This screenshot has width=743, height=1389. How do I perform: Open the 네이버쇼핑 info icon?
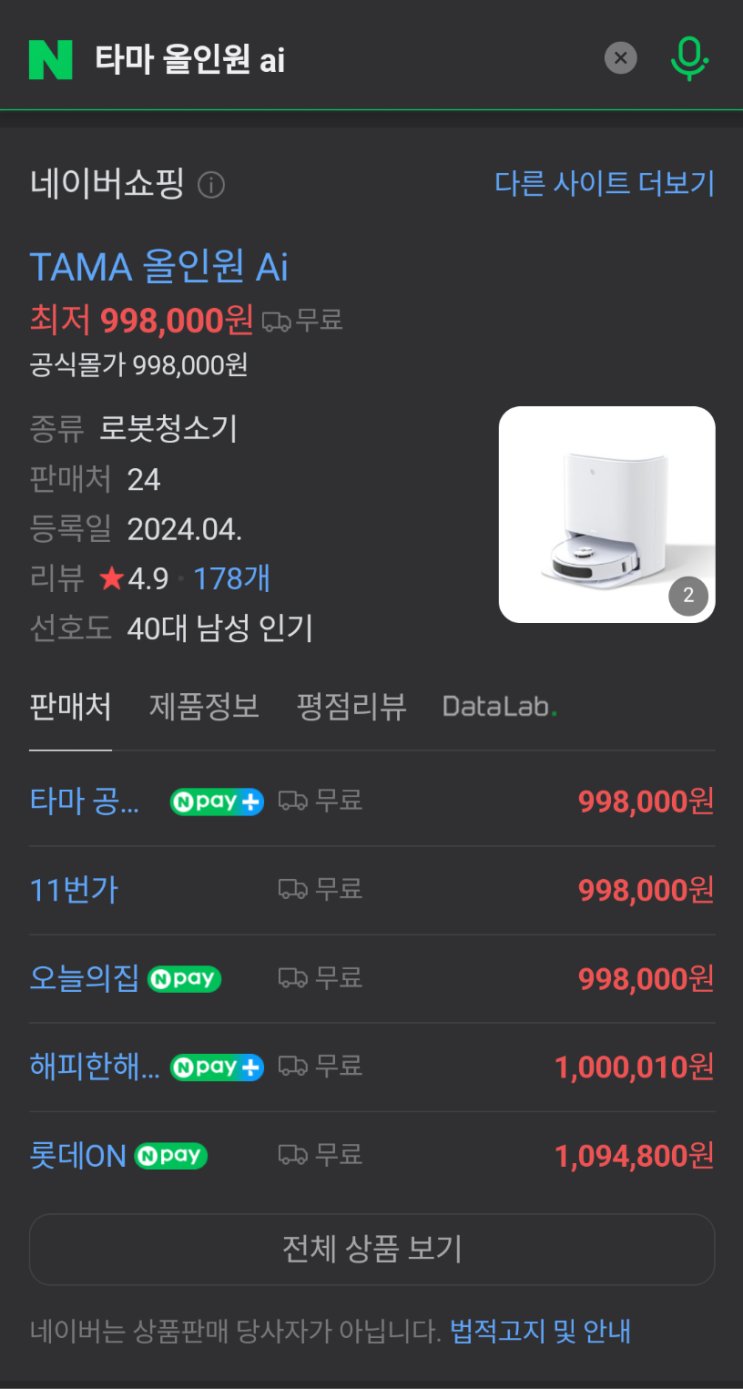pos(211,185)
